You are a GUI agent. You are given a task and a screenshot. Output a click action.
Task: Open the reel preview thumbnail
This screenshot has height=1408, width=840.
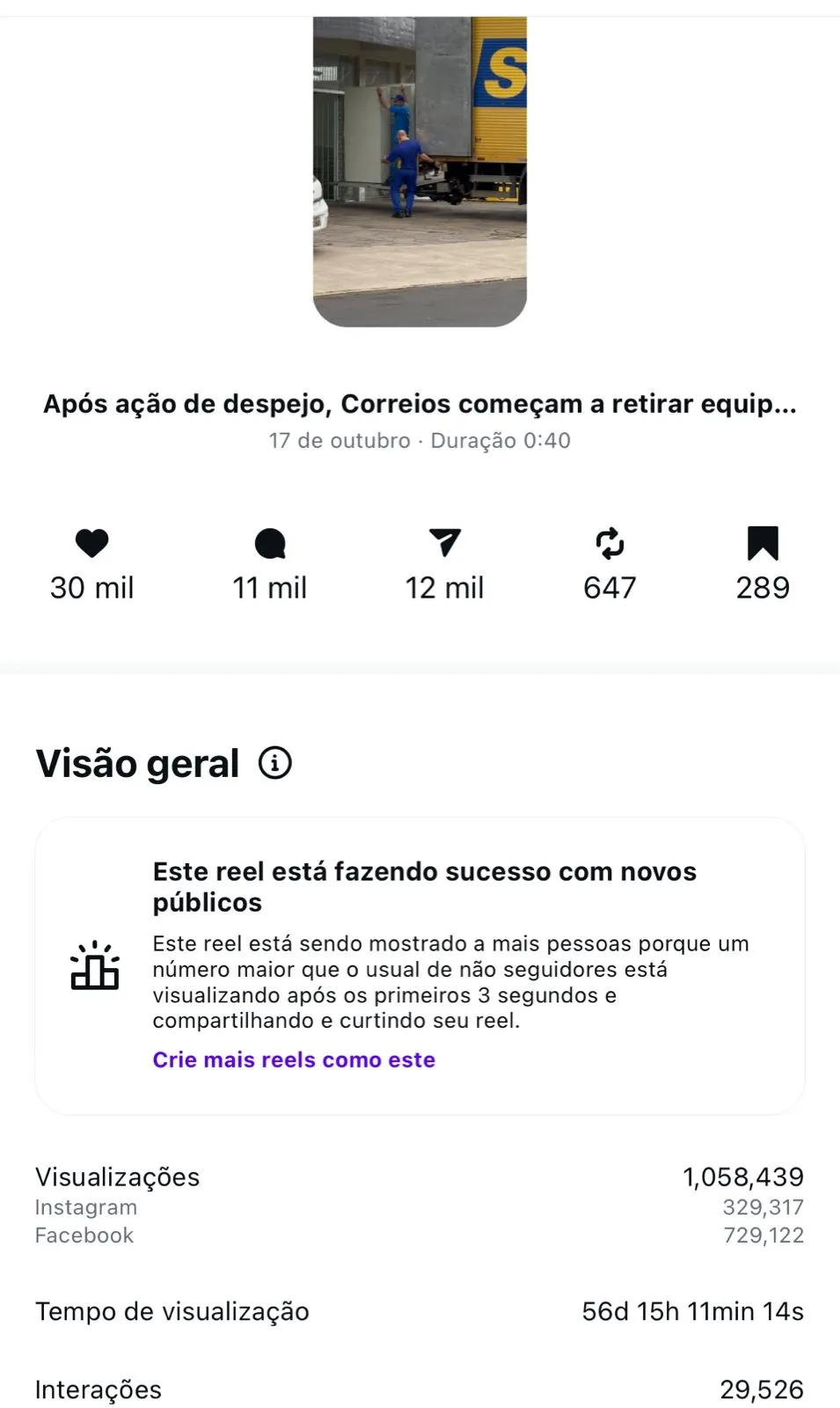point(420,171)
